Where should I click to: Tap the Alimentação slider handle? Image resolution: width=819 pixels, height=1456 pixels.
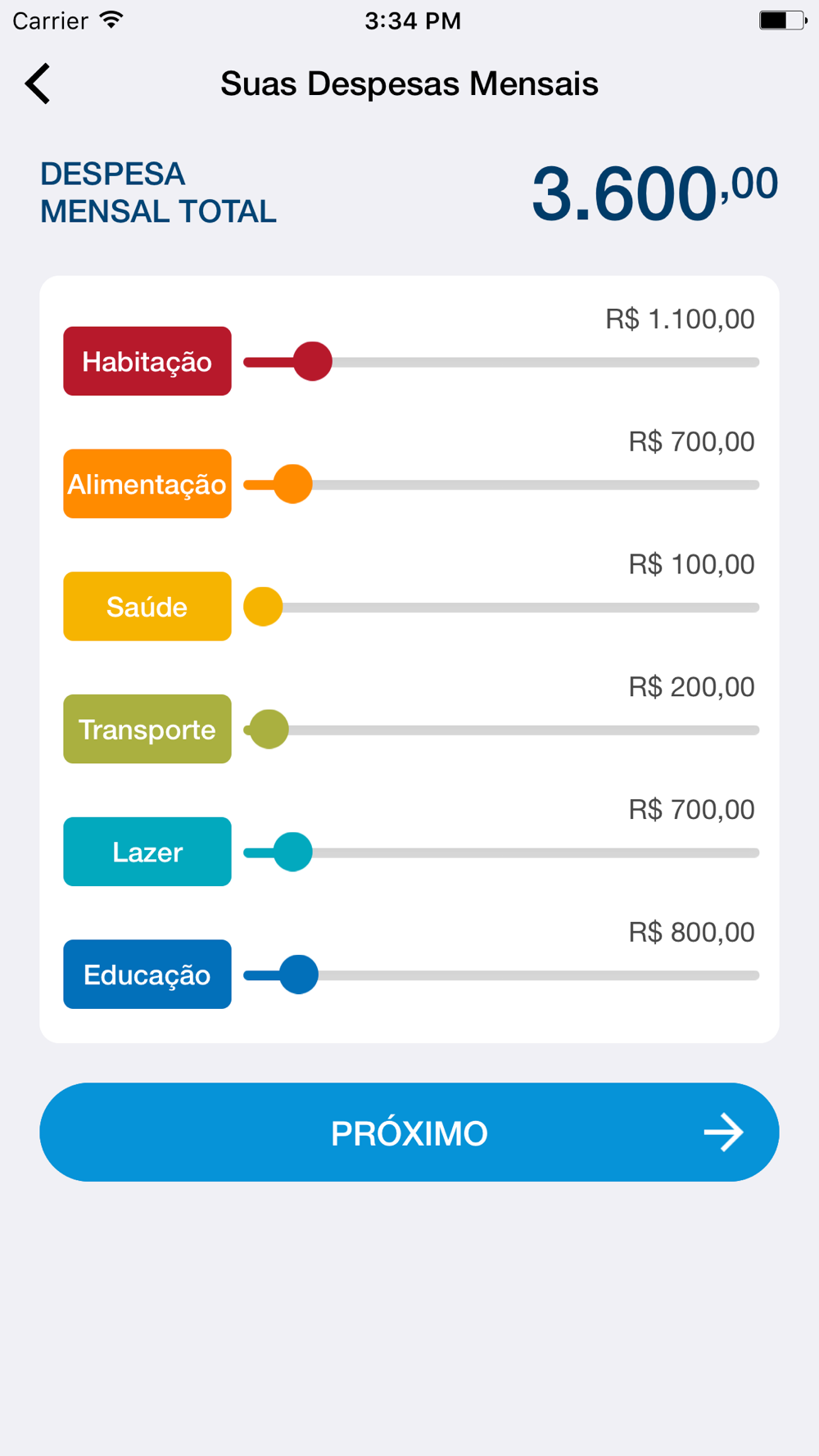[292, 484]
